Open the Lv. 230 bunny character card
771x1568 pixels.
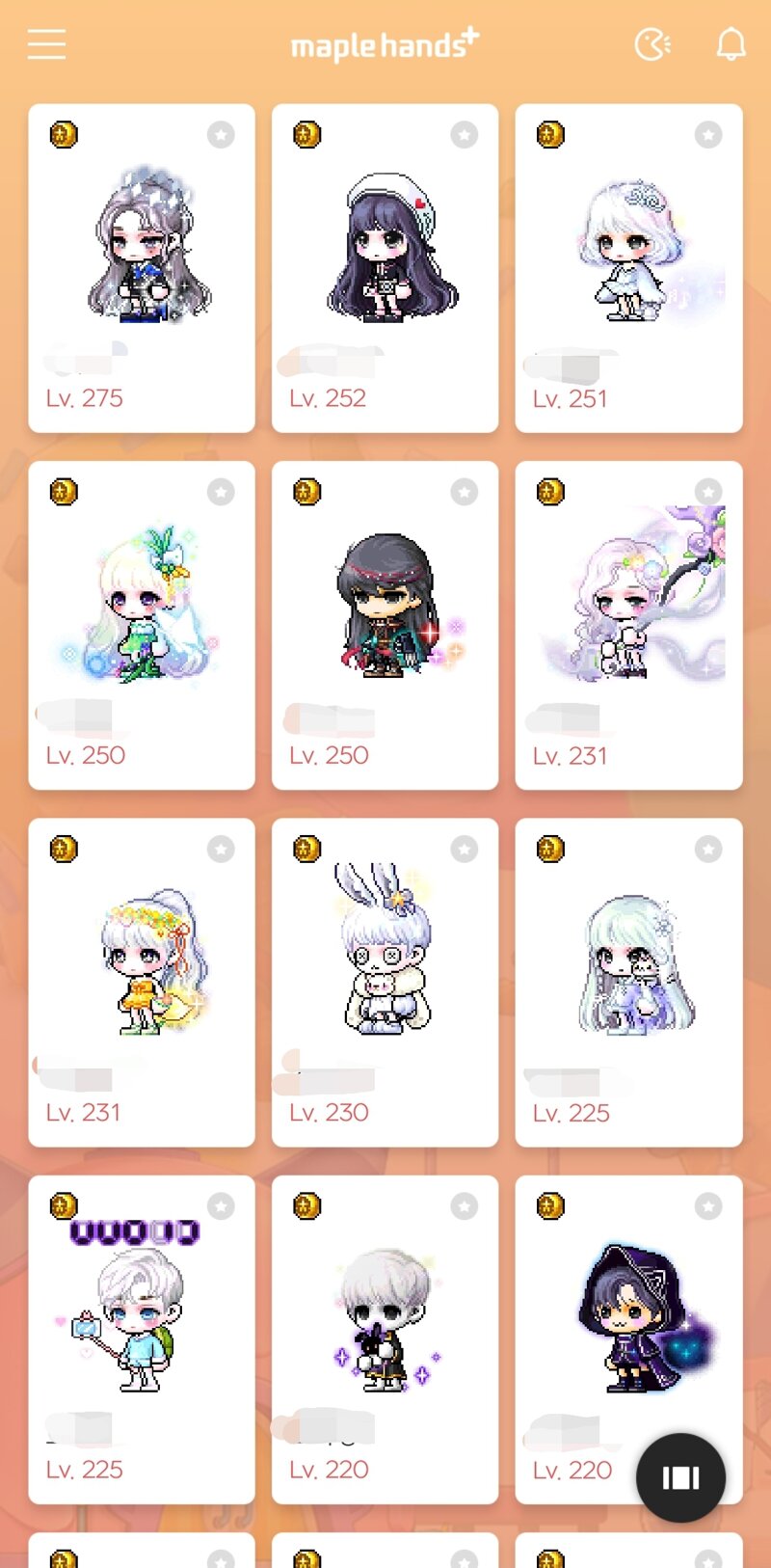point(385,982)
